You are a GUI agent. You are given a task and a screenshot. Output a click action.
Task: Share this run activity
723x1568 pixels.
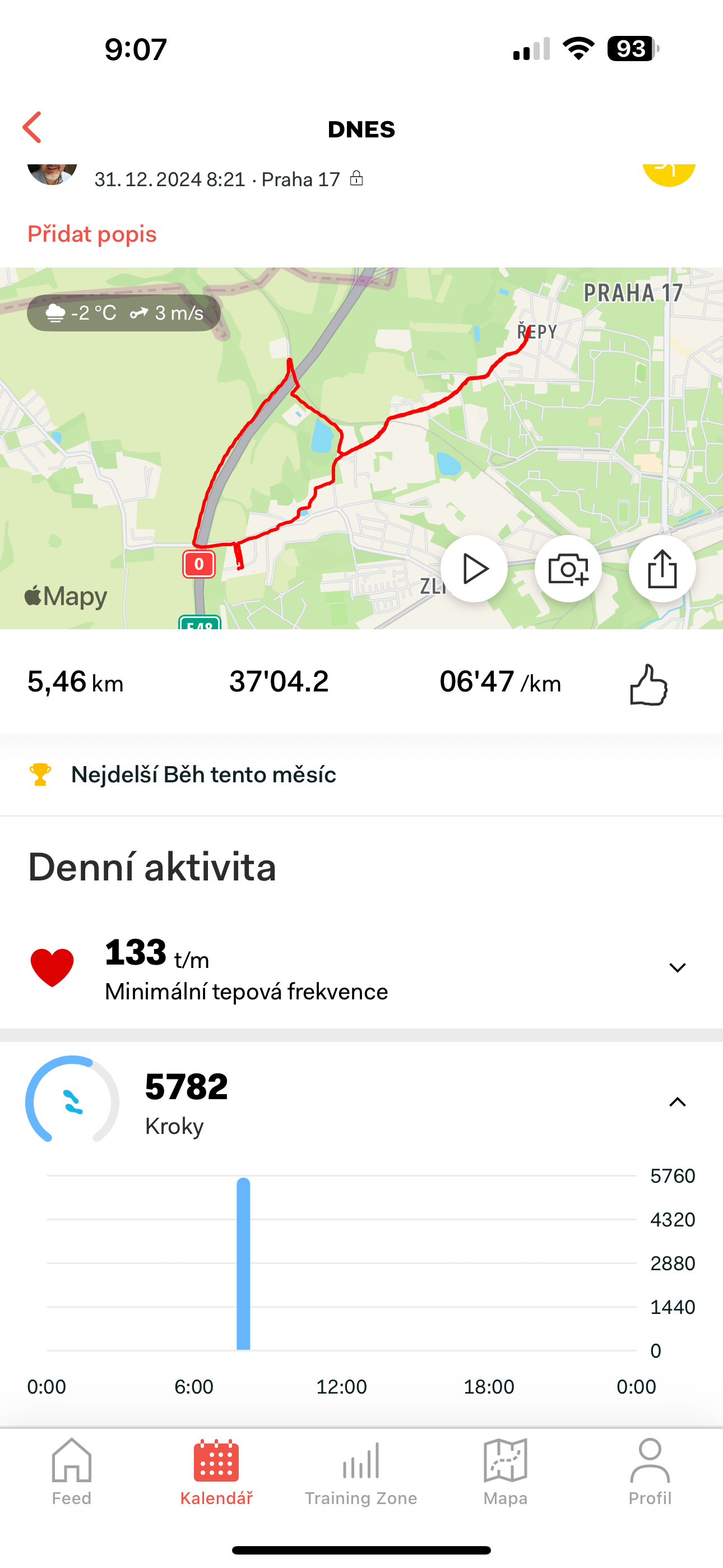661,569
